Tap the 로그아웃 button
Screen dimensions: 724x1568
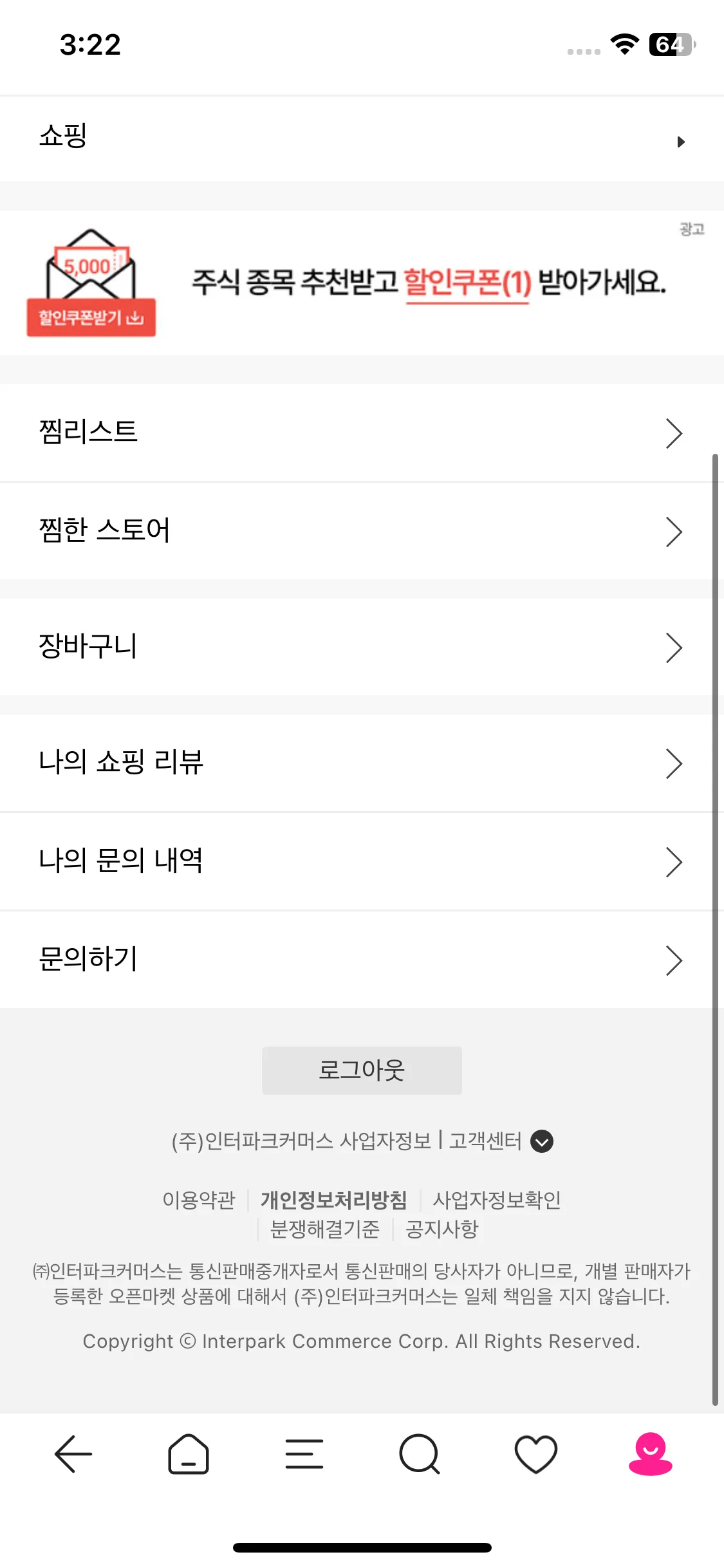tap(362, 1070)
